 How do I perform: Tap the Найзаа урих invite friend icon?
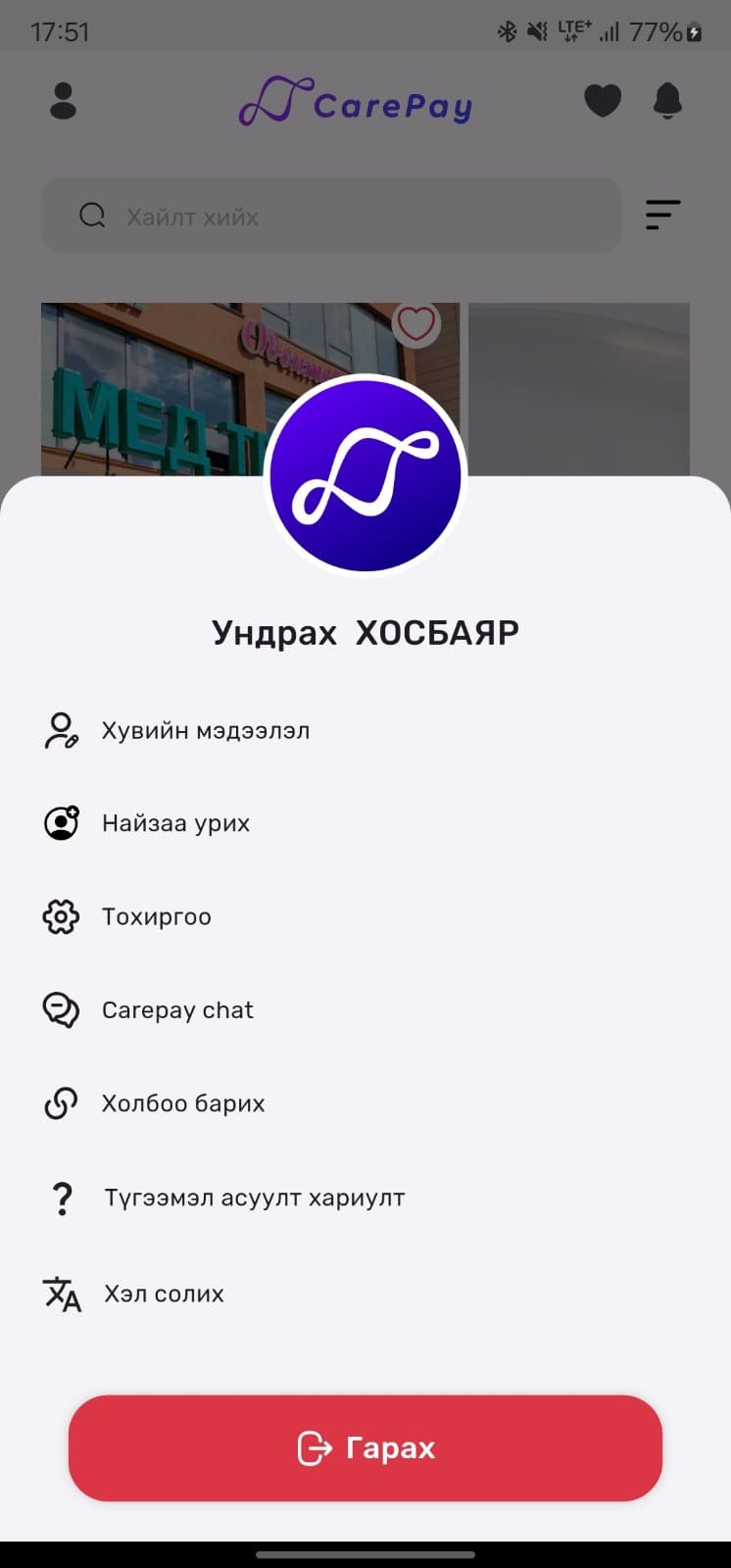point(61,823)
